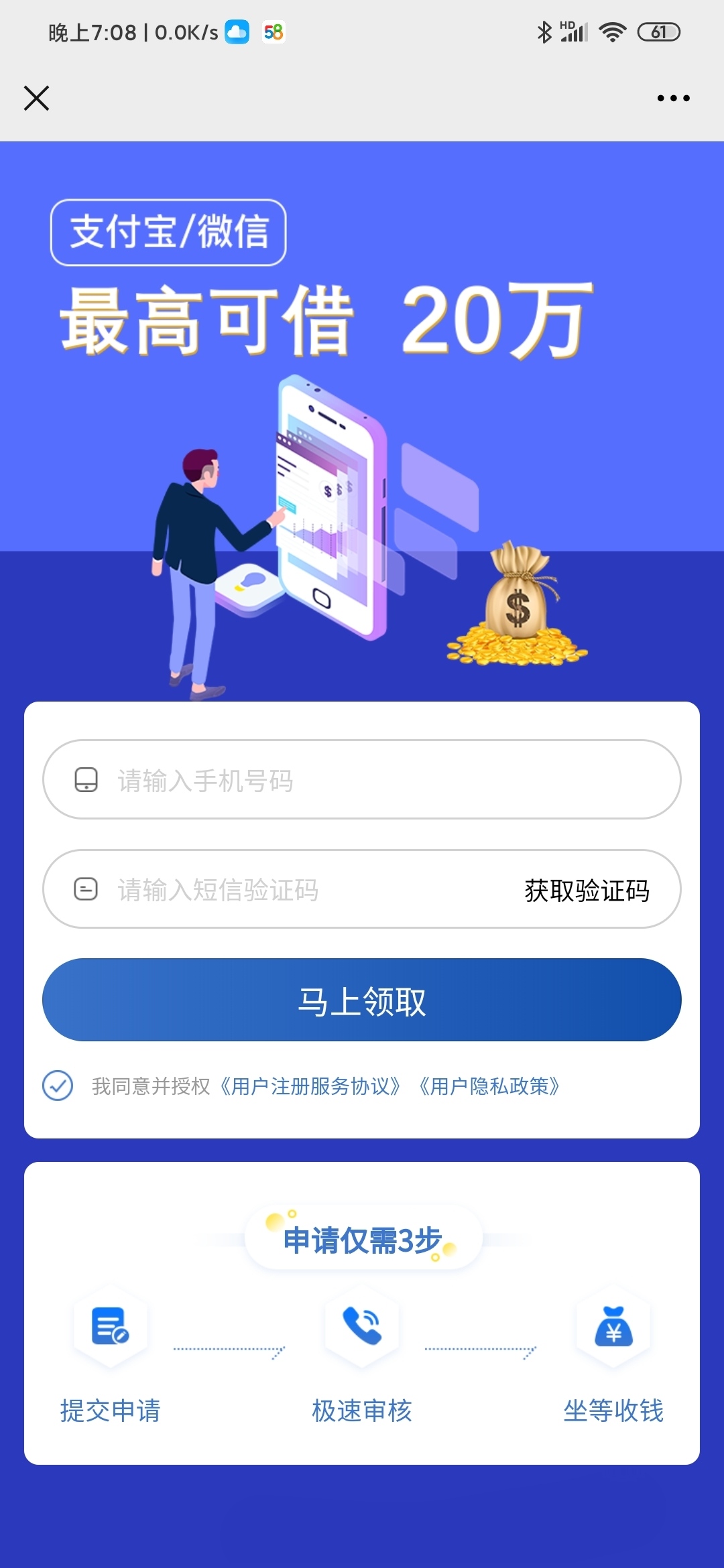Open 《用户注册服务协议》 link
This screenshot has height=1568, width=724.
(311, 1086)
